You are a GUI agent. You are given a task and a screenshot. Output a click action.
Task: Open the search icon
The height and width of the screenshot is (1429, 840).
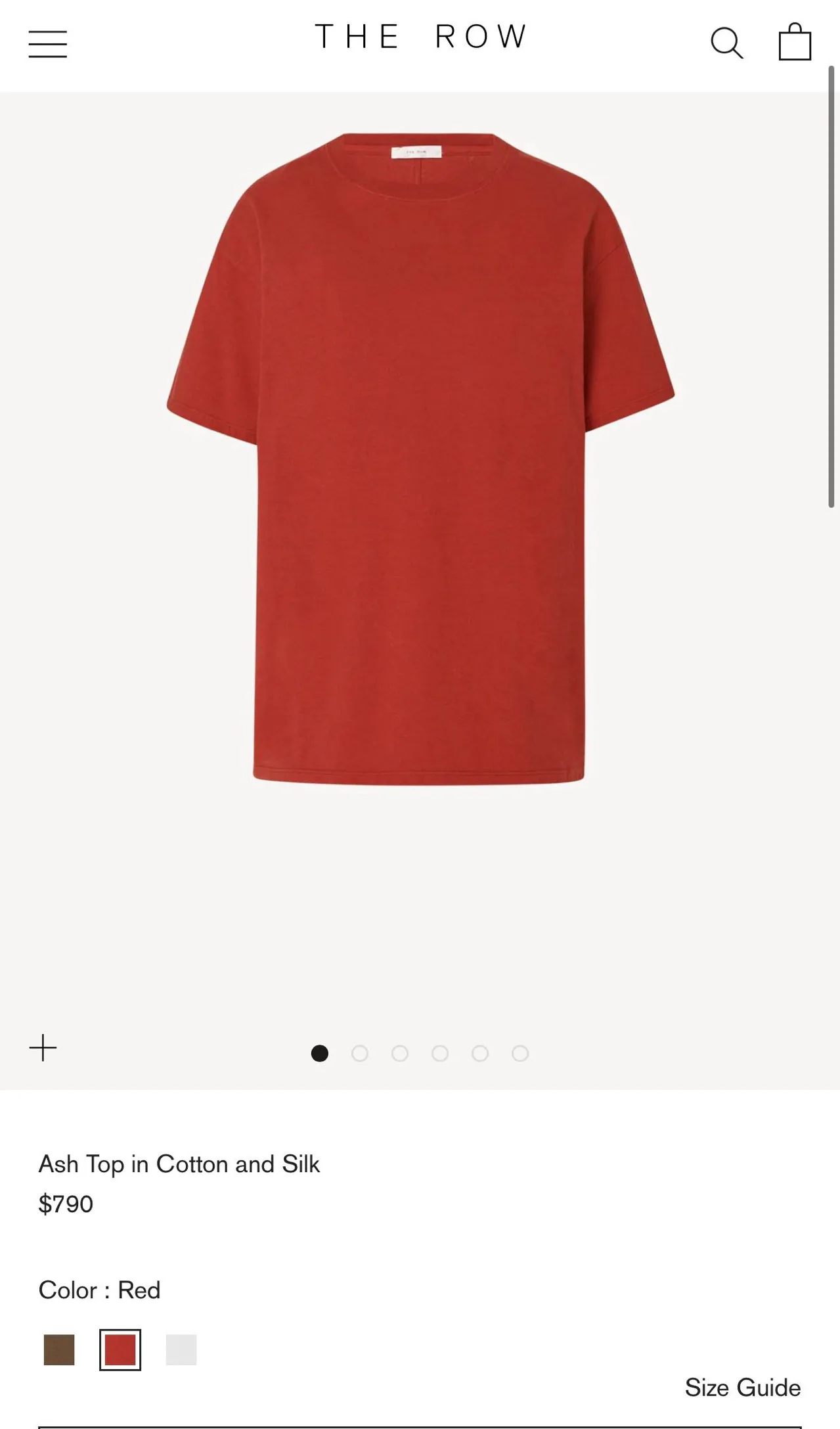click(727, 43)
